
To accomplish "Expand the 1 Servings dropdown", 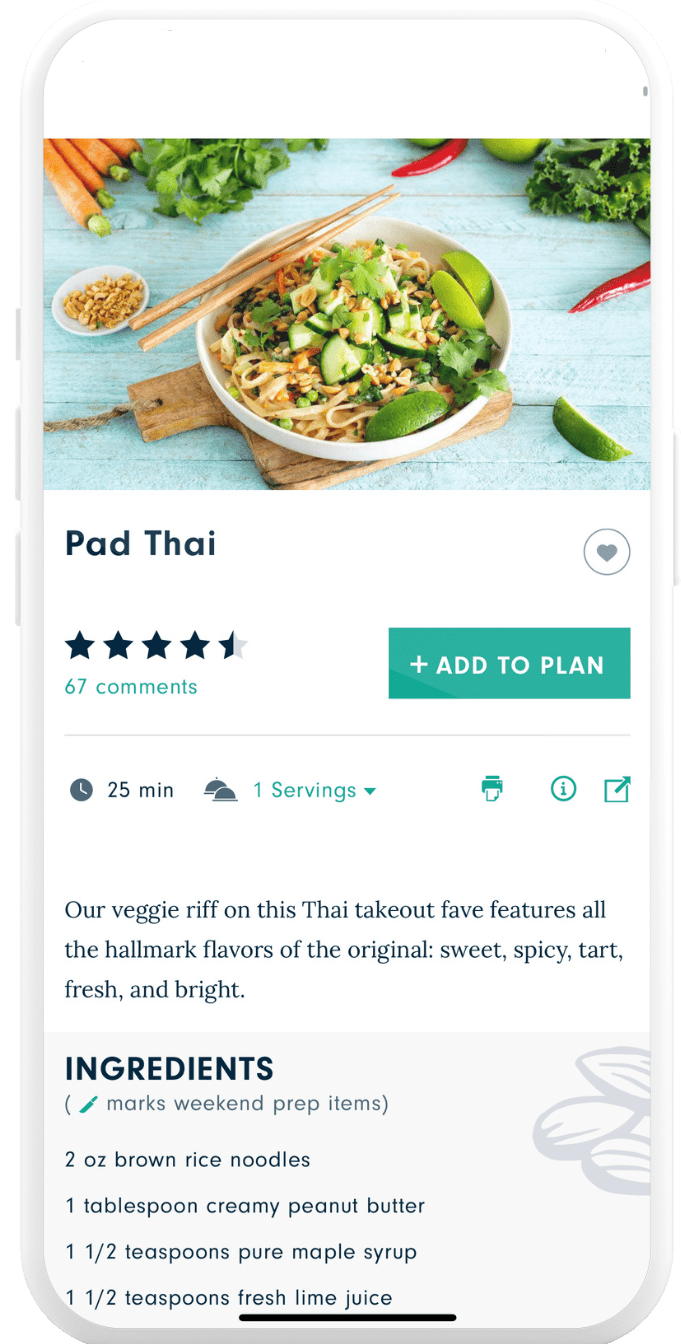I will 314,791.
